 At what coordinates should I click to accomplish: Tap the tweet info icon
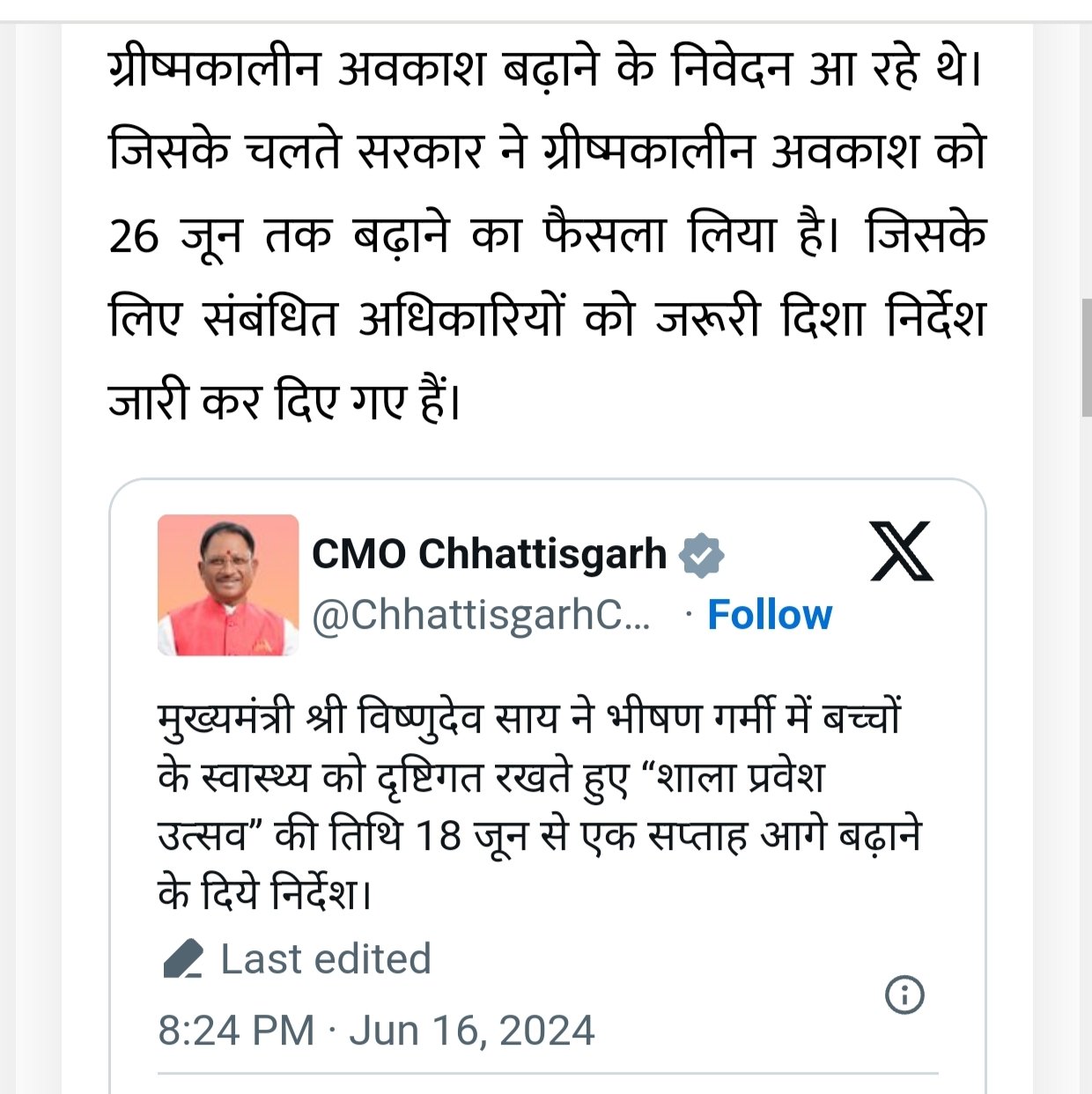(904, 995)
